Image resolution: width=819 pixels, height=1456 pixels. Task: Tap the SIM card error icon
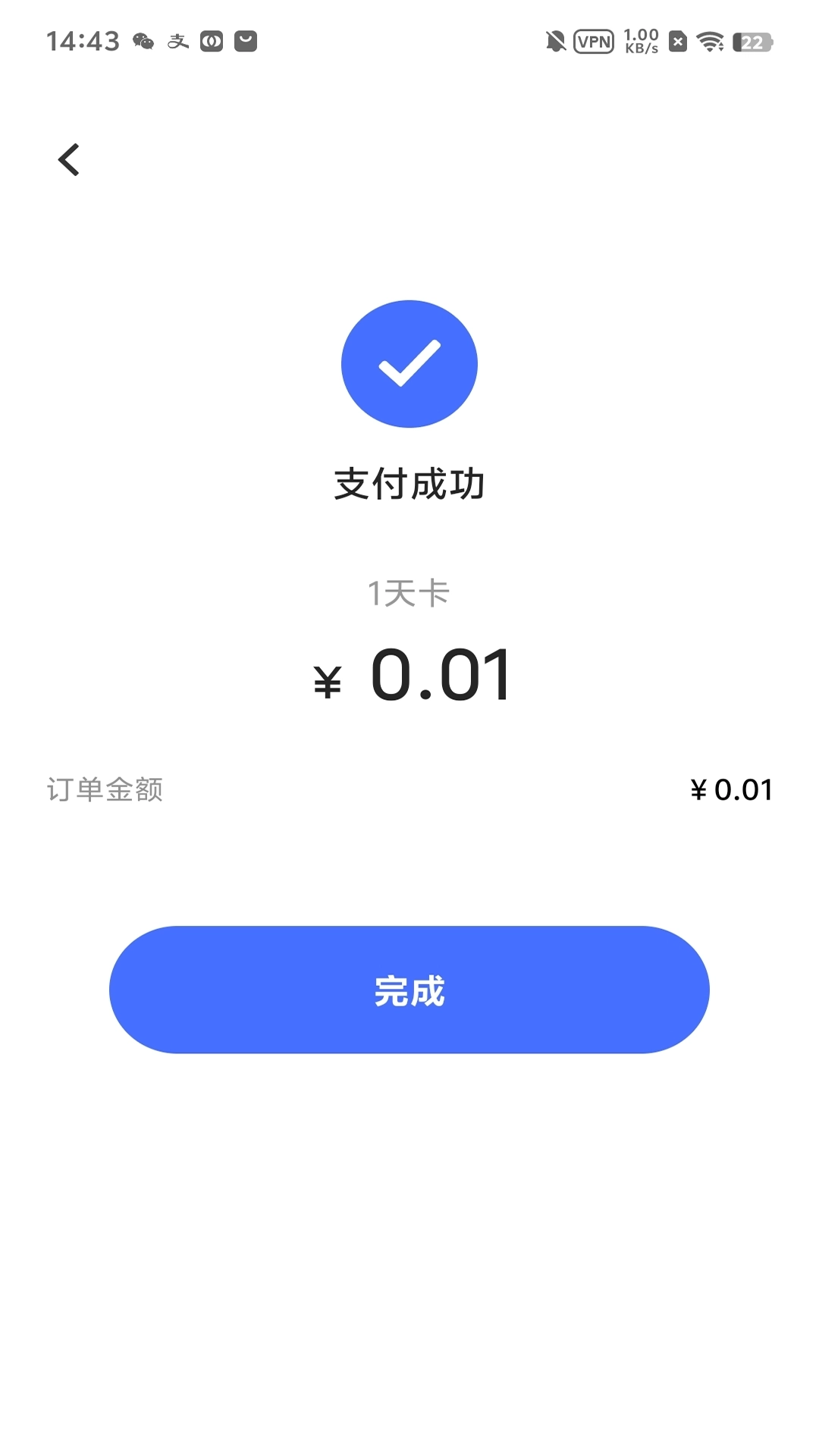coord(676,42)
